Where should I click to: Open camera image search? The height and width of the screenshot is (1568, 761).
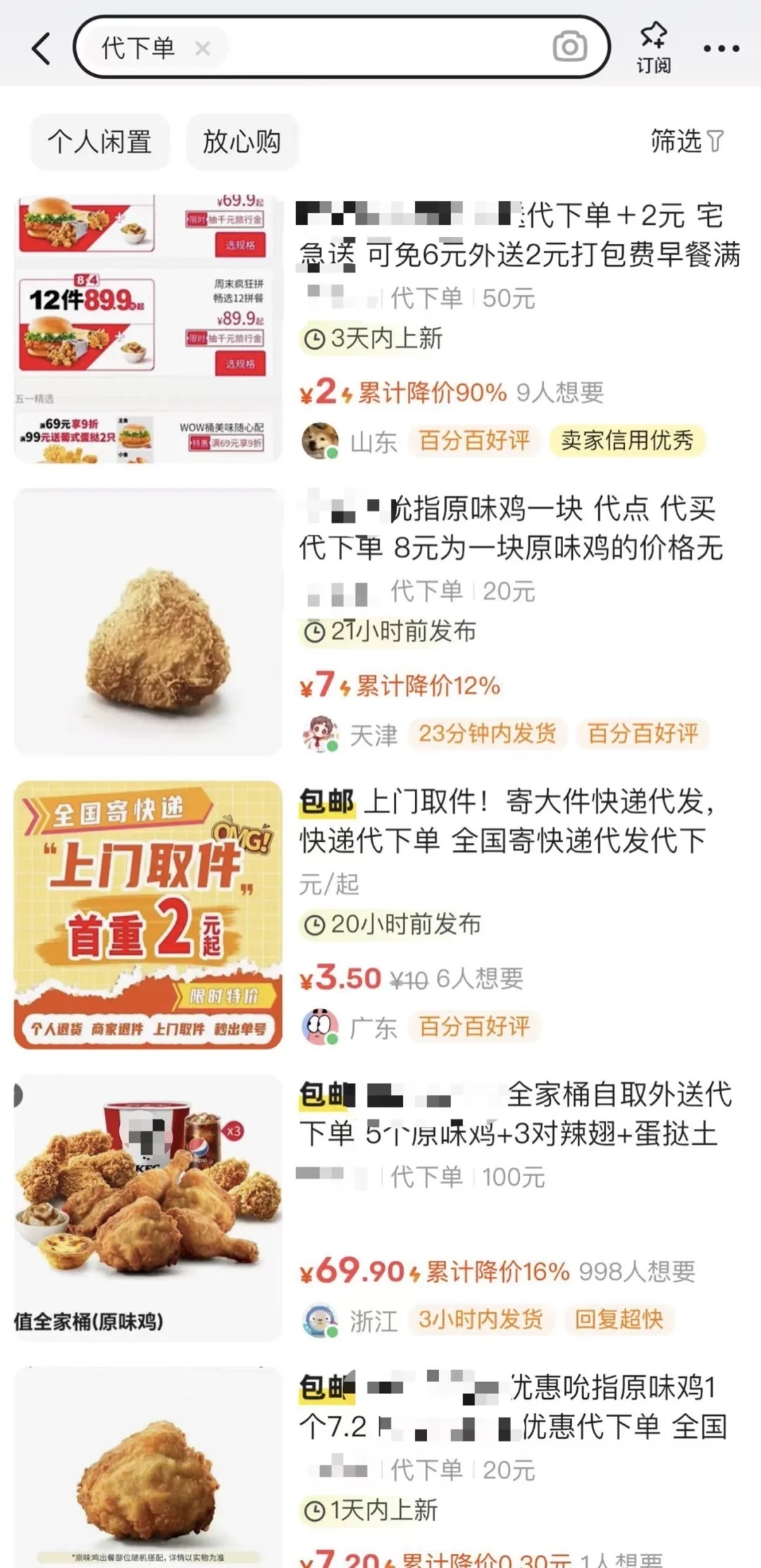(569, 47)
